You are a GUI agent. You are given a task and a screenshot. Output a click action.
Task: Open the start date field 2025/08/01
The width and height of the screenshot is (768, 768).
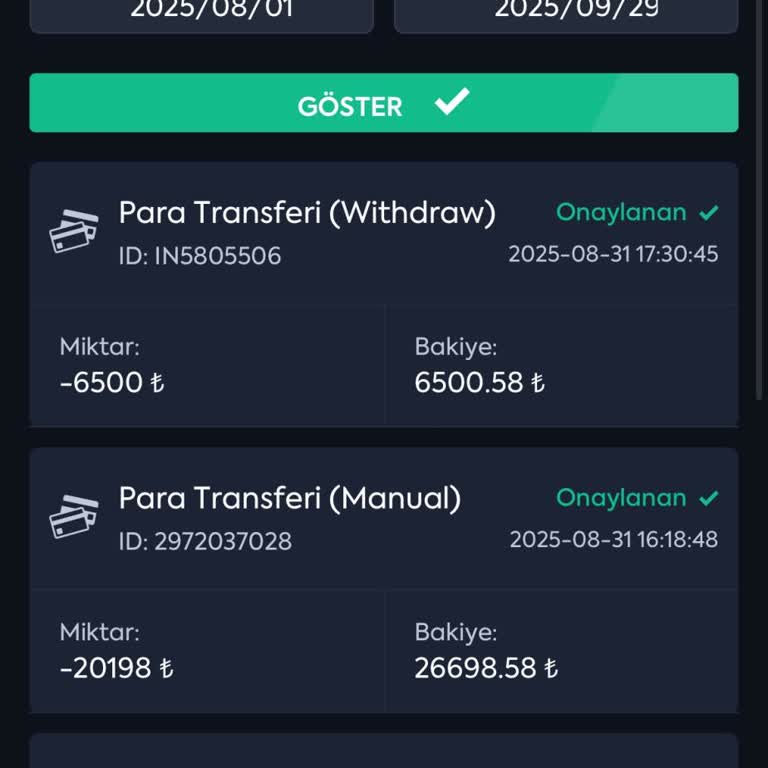coord(201,12)
